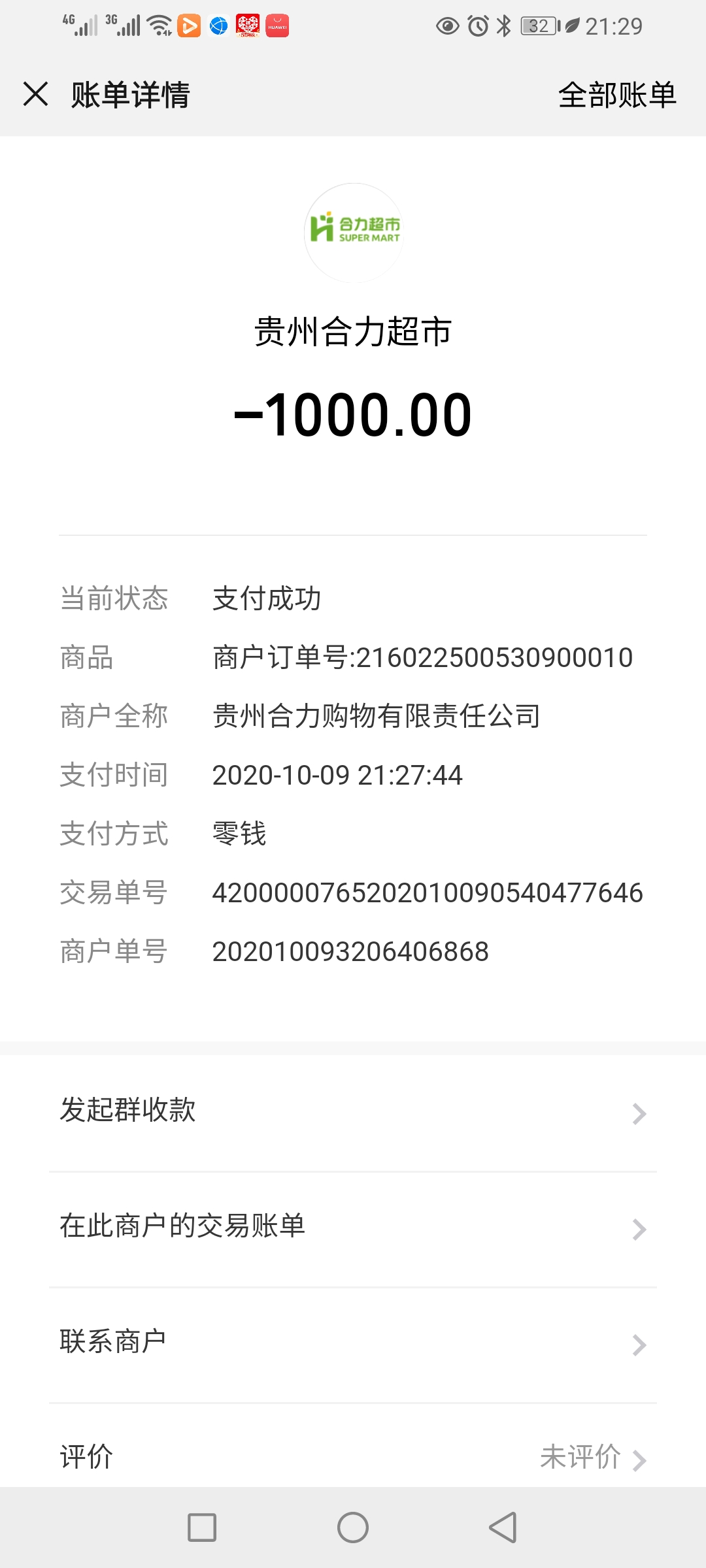Image resolution: width=706 pixels, height=1568 pixels.
Task: View 在此商户的交易账单 transactions
Action: coord(353,1227)
